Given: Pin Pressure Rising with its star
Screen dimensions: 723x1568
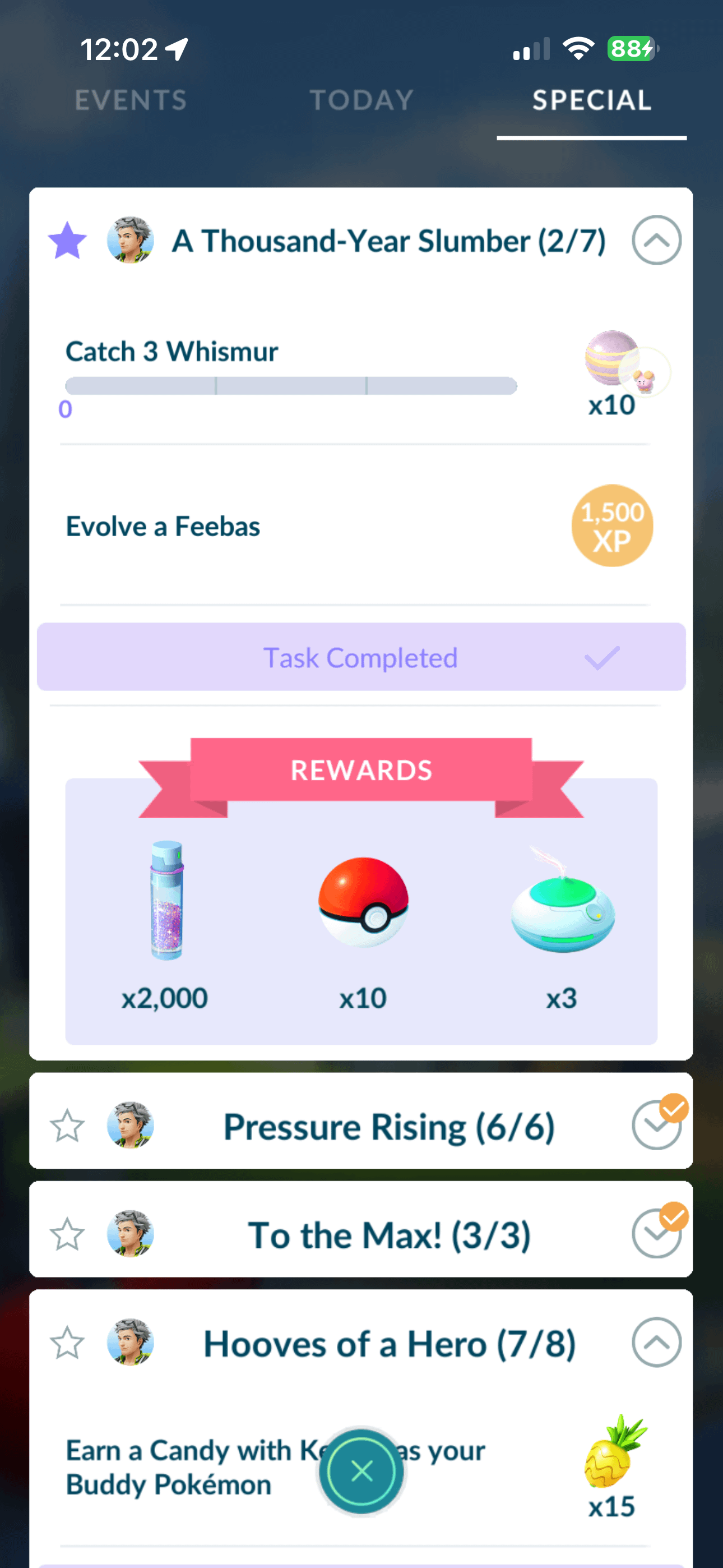Looking at the screenshot, I should [67, 1126].
